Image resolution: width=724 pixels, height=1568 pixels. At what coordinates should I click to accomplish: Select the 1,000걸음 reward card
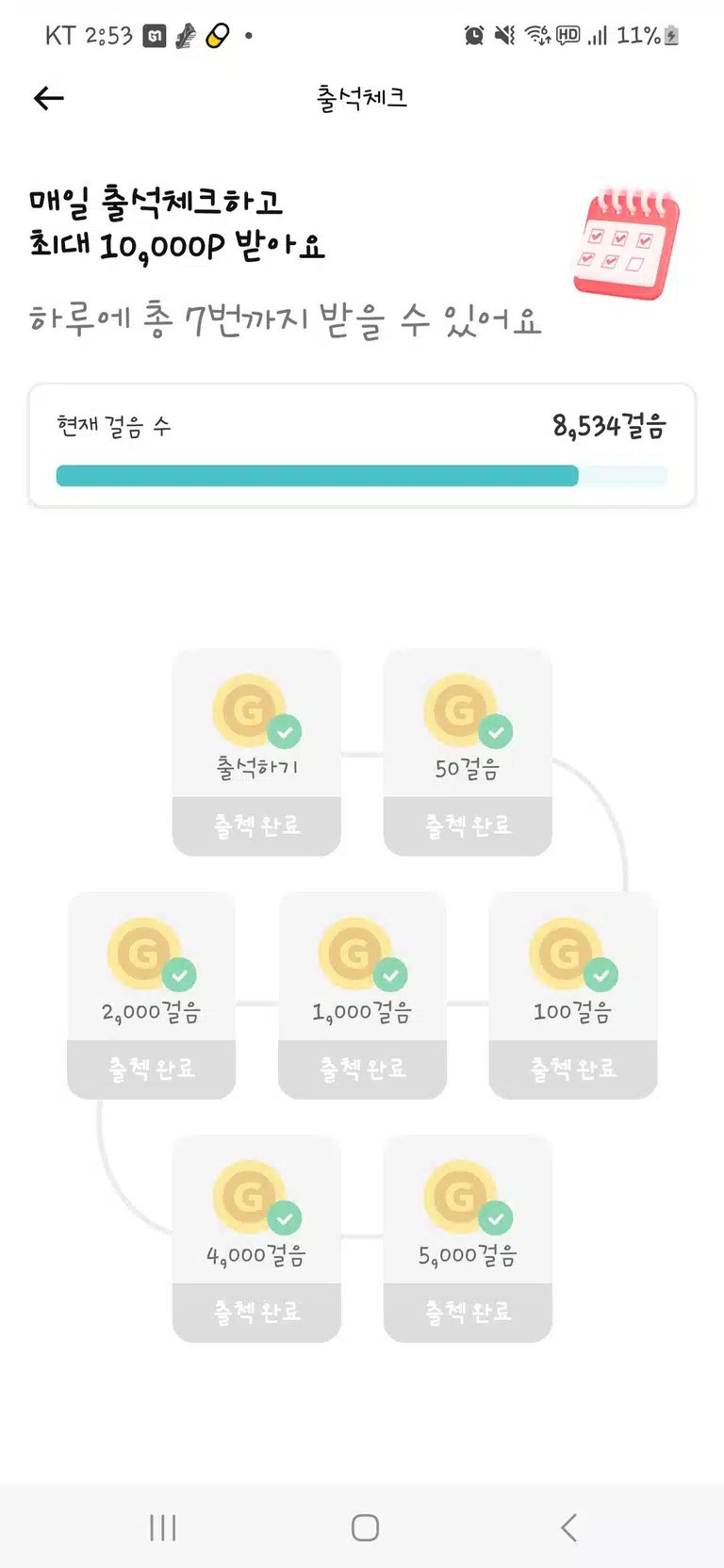coord(362,995)
